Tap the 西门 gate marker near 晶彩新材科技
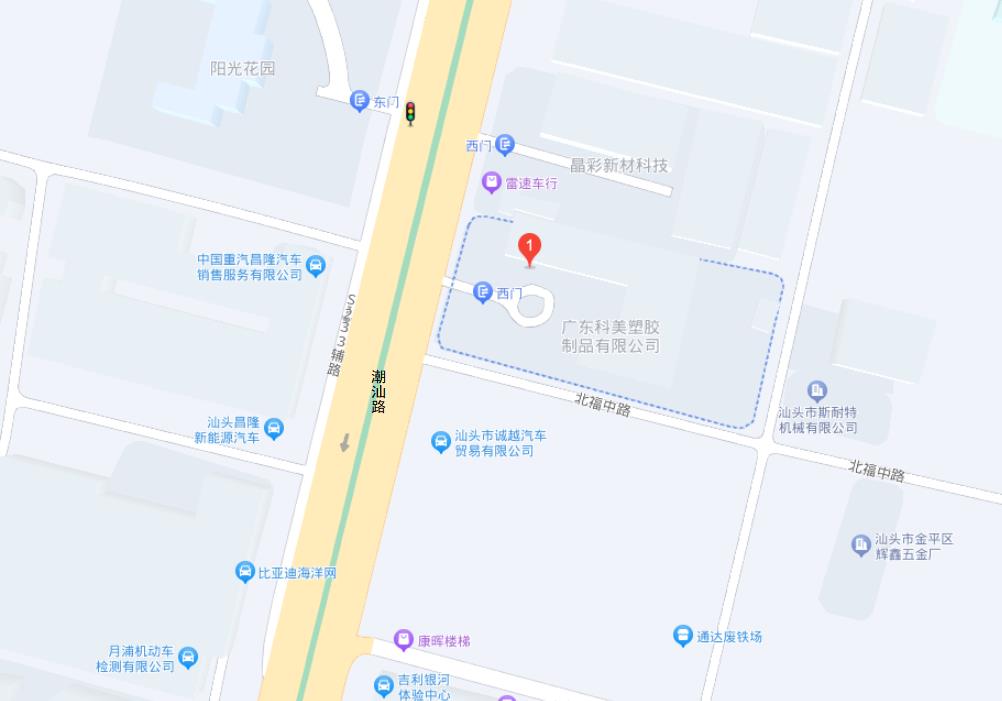This screenshot has width=1002, height=701. click(x=505, y=145)
